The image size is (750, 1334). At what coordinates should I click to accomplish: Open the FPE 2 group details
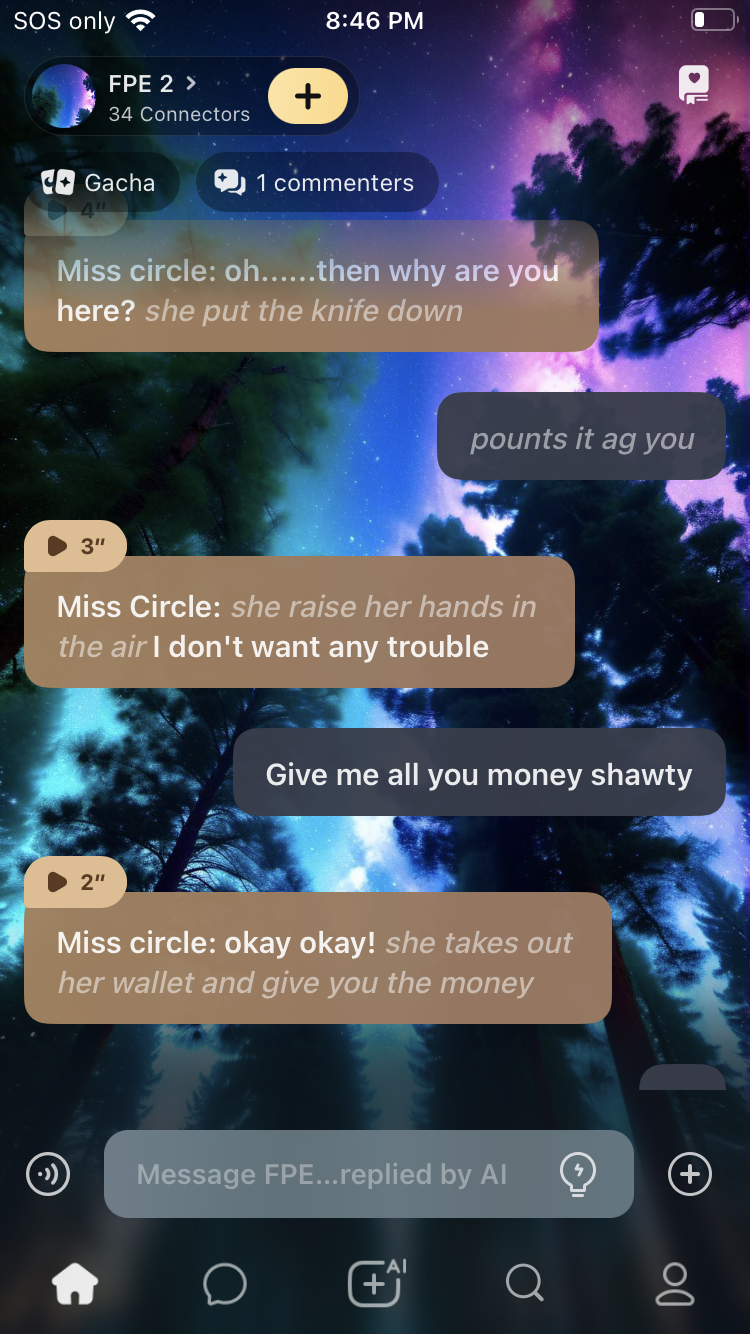[x=150, y=96]
